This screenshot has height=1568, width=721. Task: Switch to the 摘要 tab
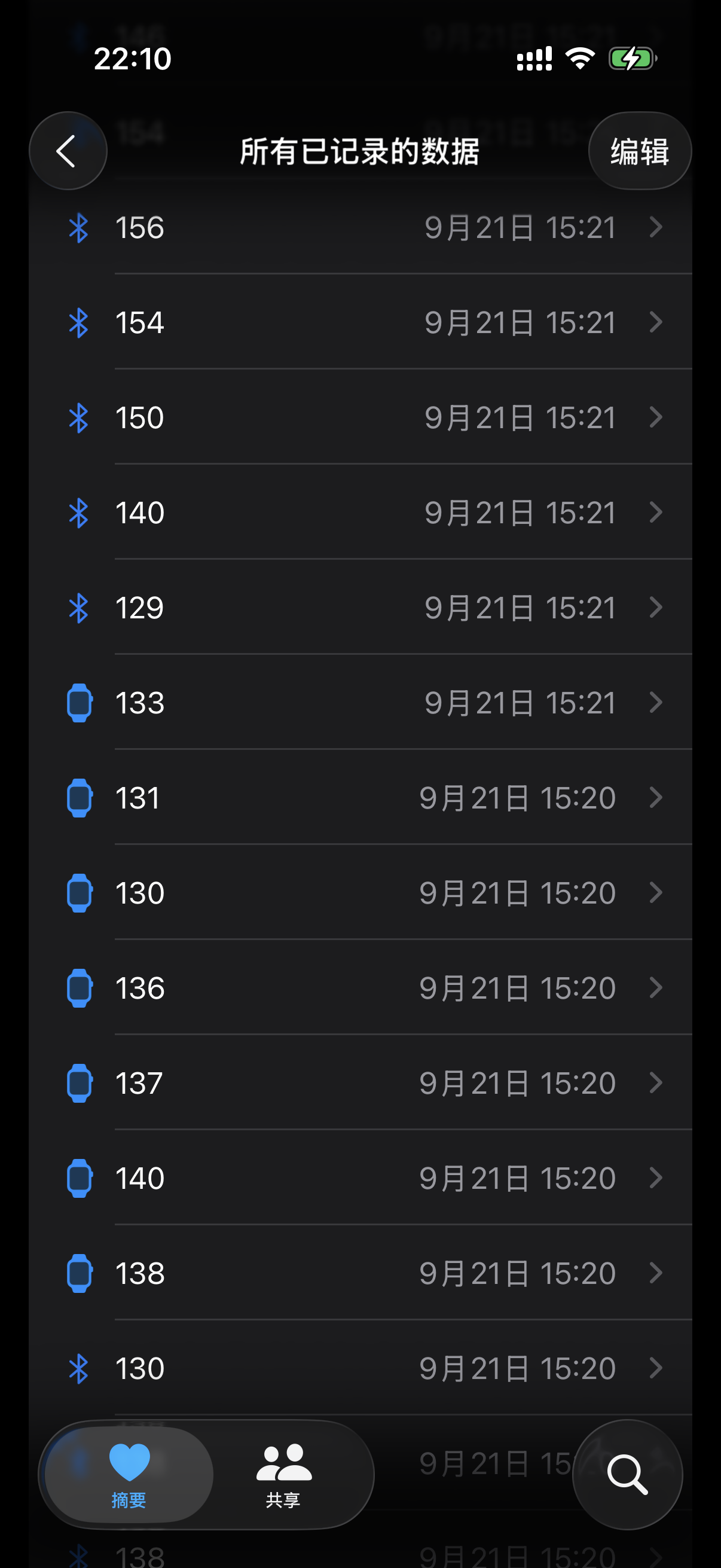129,1474
